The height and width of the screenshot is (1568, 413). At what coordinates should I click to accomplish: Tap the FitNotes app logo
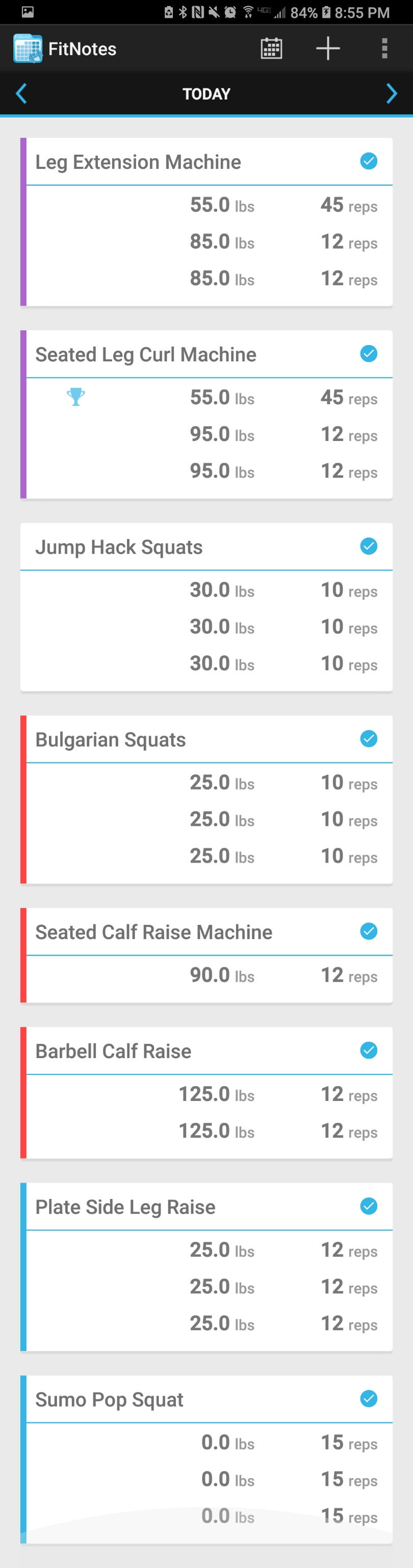coord(28,48)
